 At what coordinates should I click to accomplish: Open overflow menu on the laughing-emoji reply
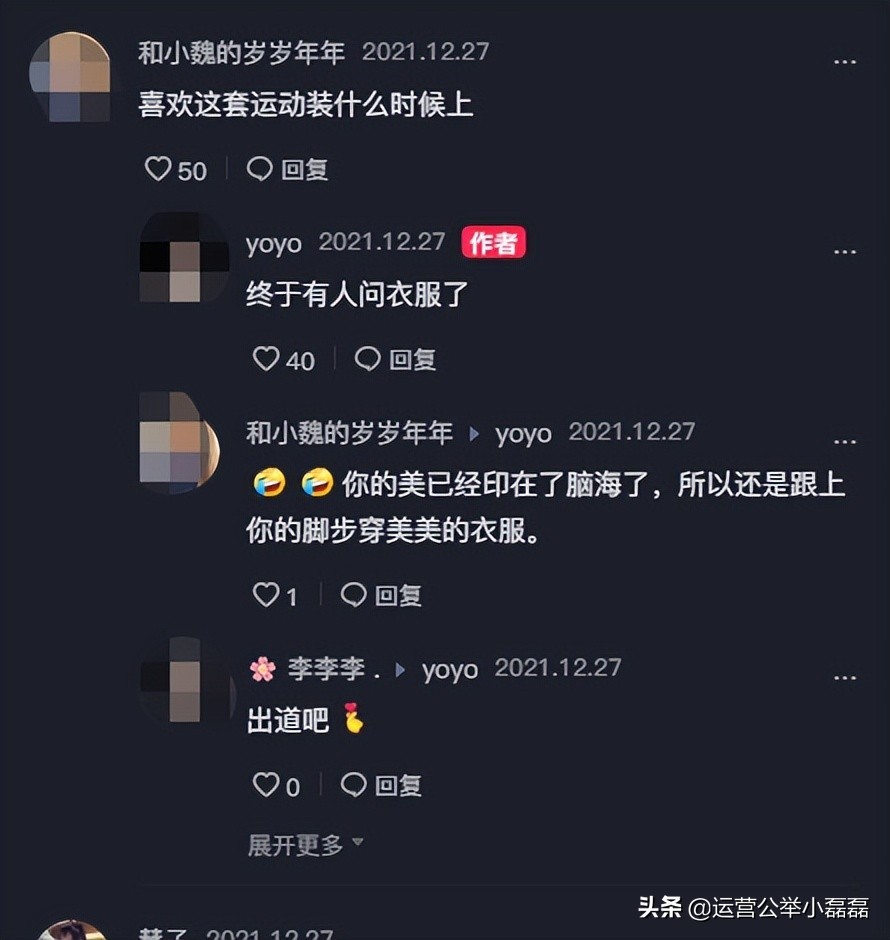pos(845,442)
